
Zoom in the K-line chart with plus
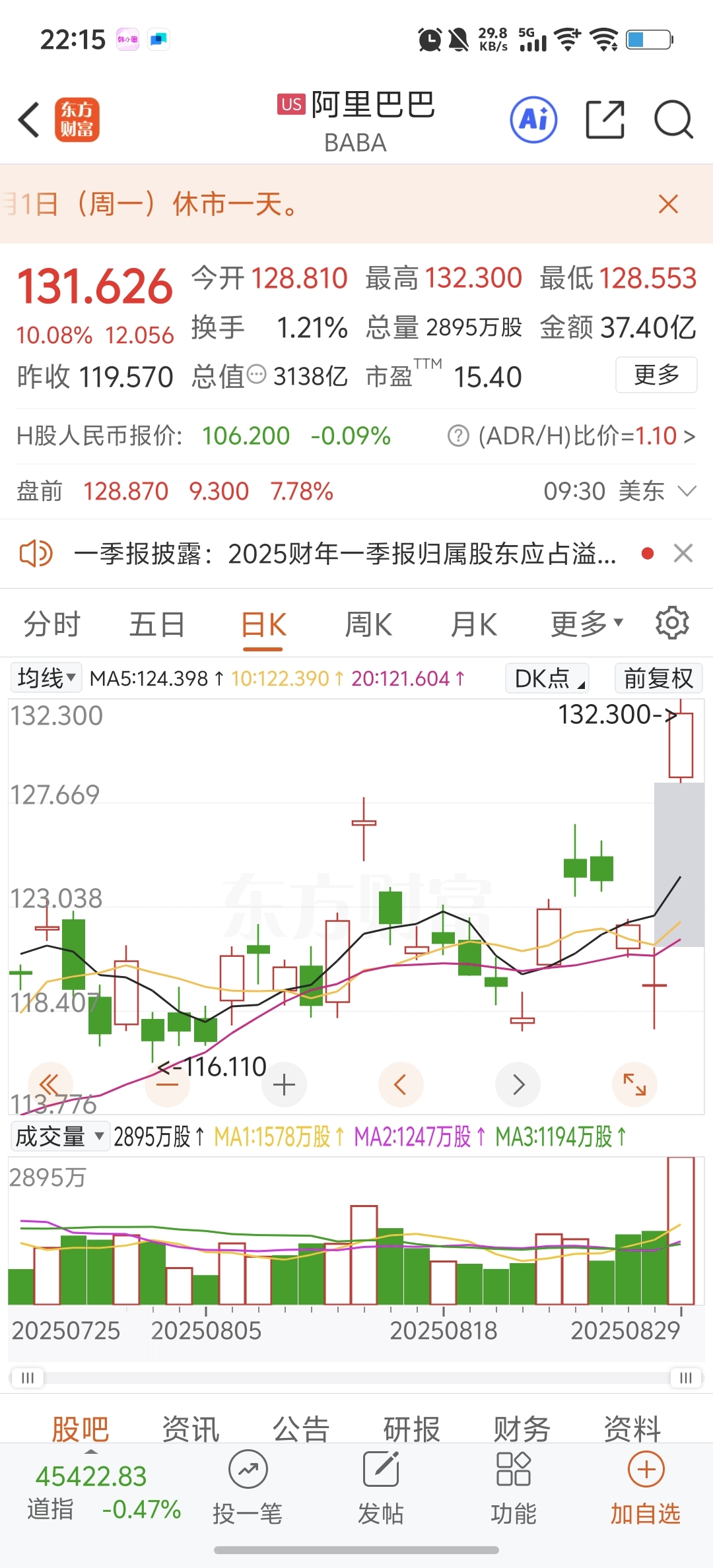tap(284, 1084)
